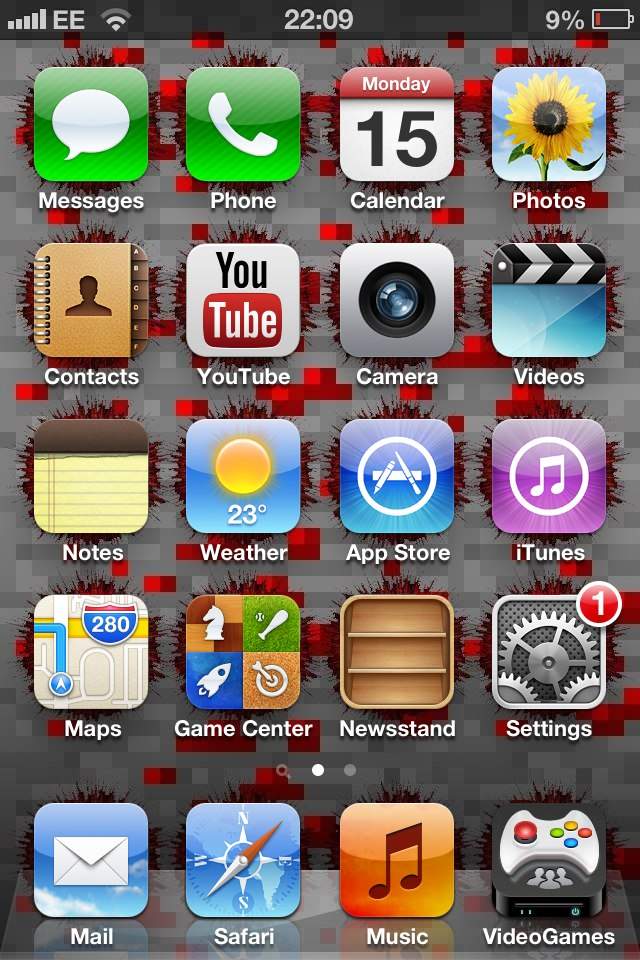Viewport: 640px width, 960px height.
Task: Open the Camera
Action: [x=397, y=300]
